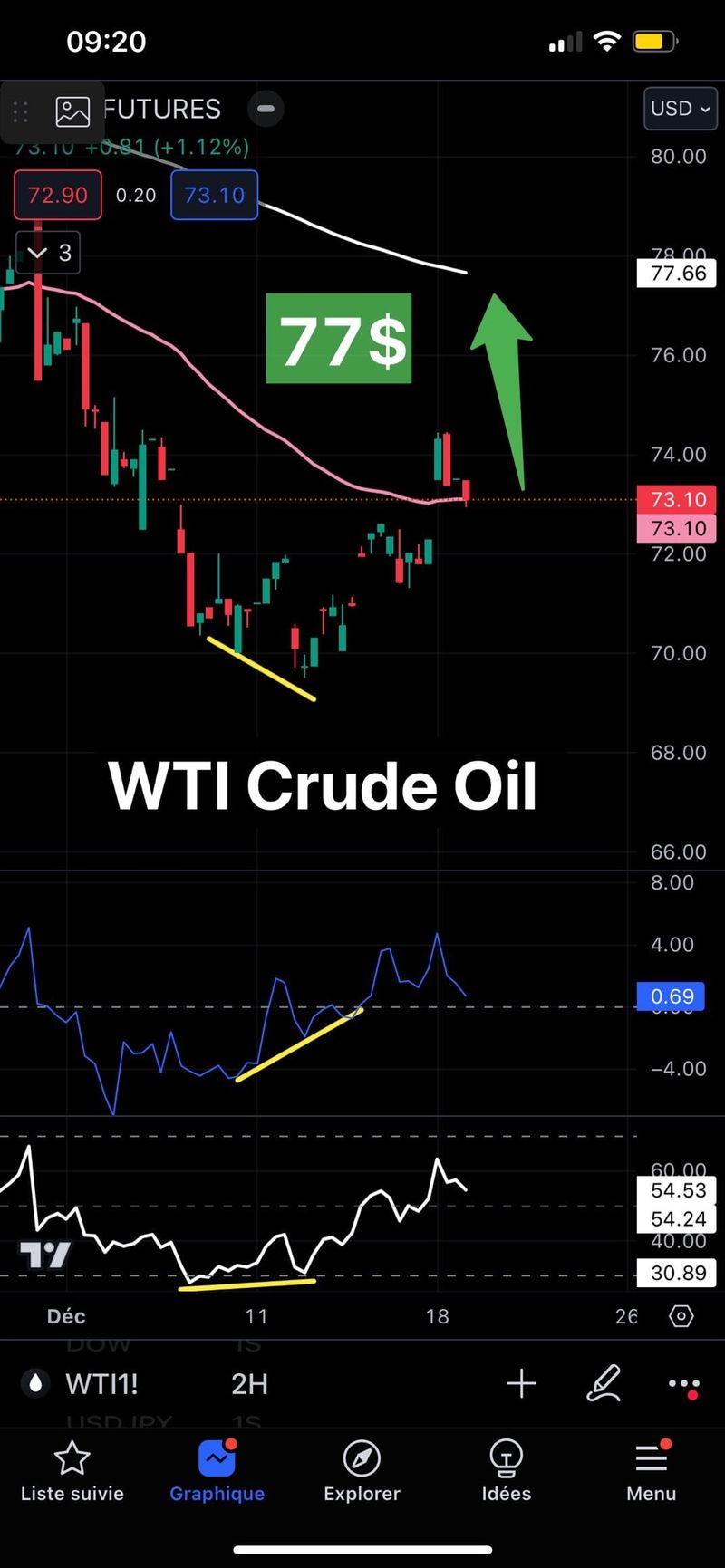Tap the drag handle dots beside the legend
Viewport: 725px width, 1568px height.
pos(20,111)
